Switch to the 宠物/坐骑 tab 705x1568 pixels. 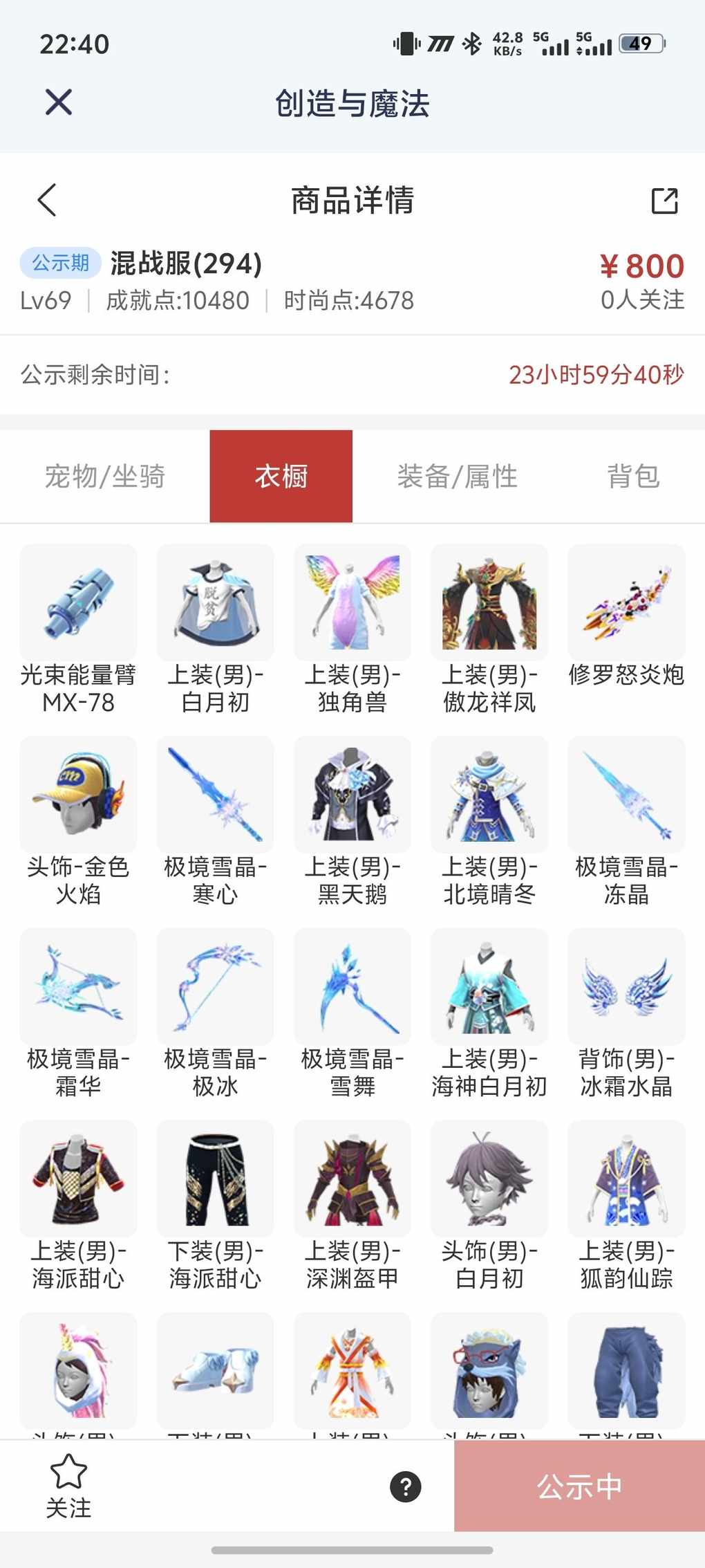point(105,477)
